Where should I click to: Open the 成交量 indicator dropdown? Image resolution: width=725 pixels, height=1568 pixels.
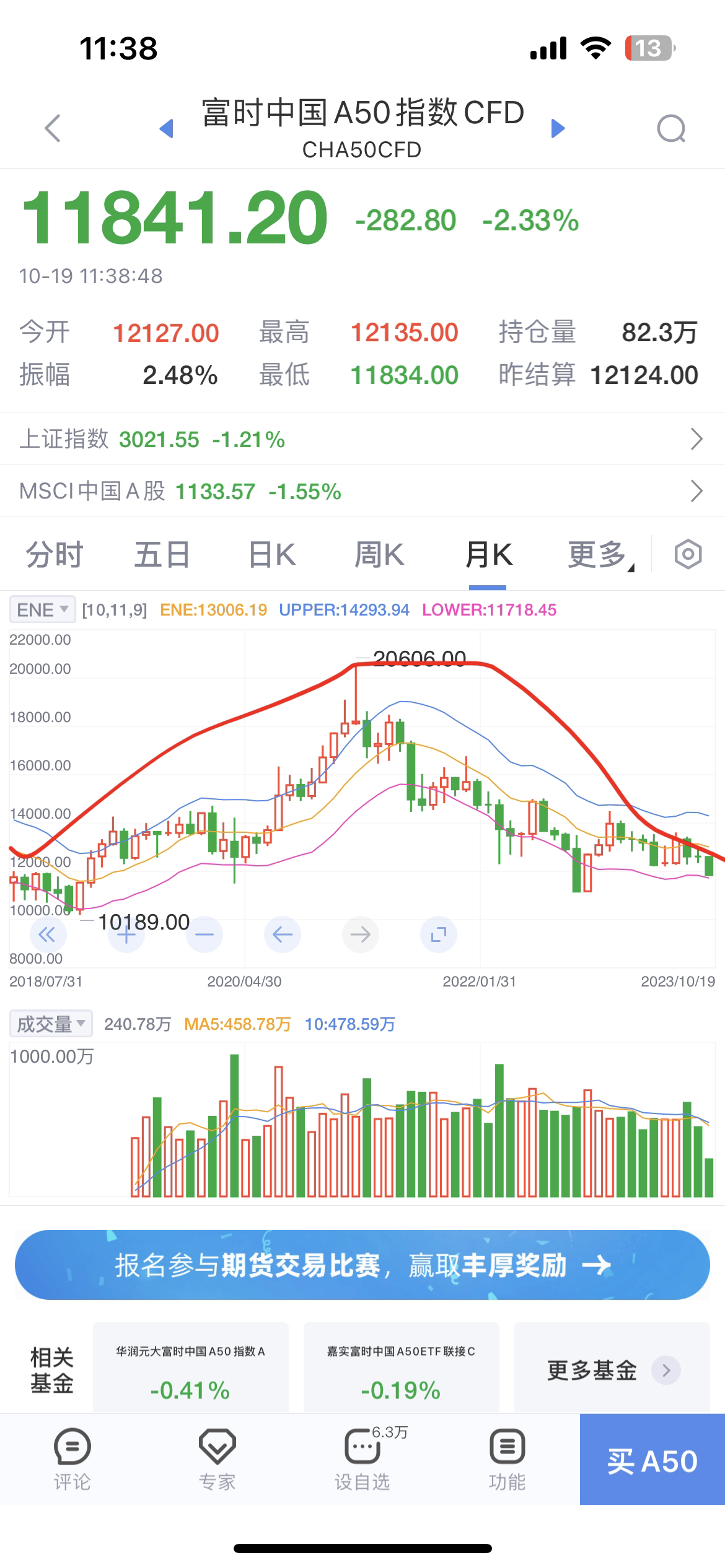(x=51, y=1024)
